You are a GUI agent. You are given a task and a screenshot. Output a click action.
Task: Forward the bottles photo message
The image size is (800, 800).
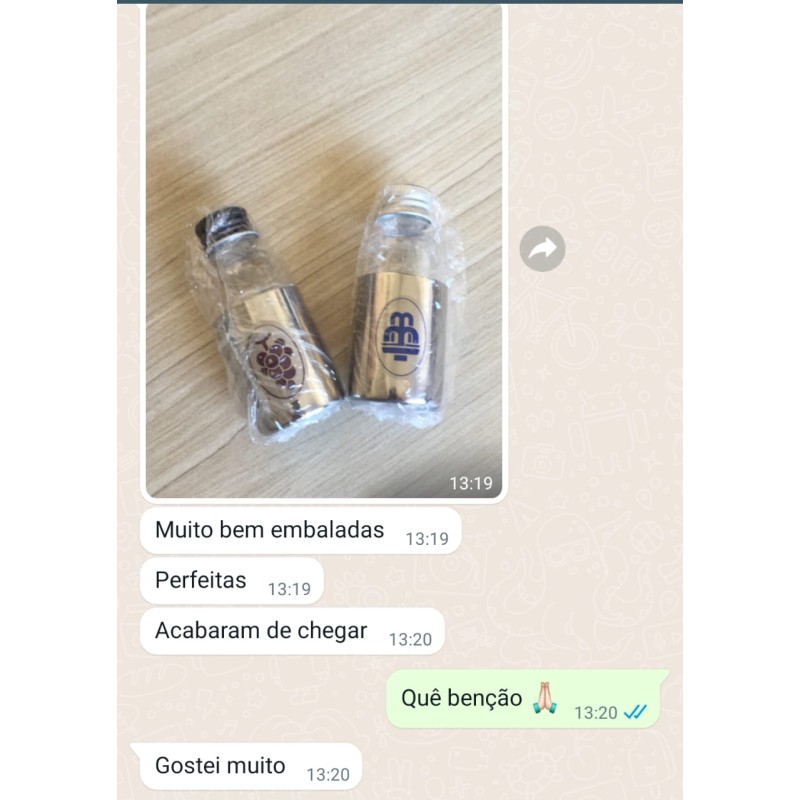542,249
